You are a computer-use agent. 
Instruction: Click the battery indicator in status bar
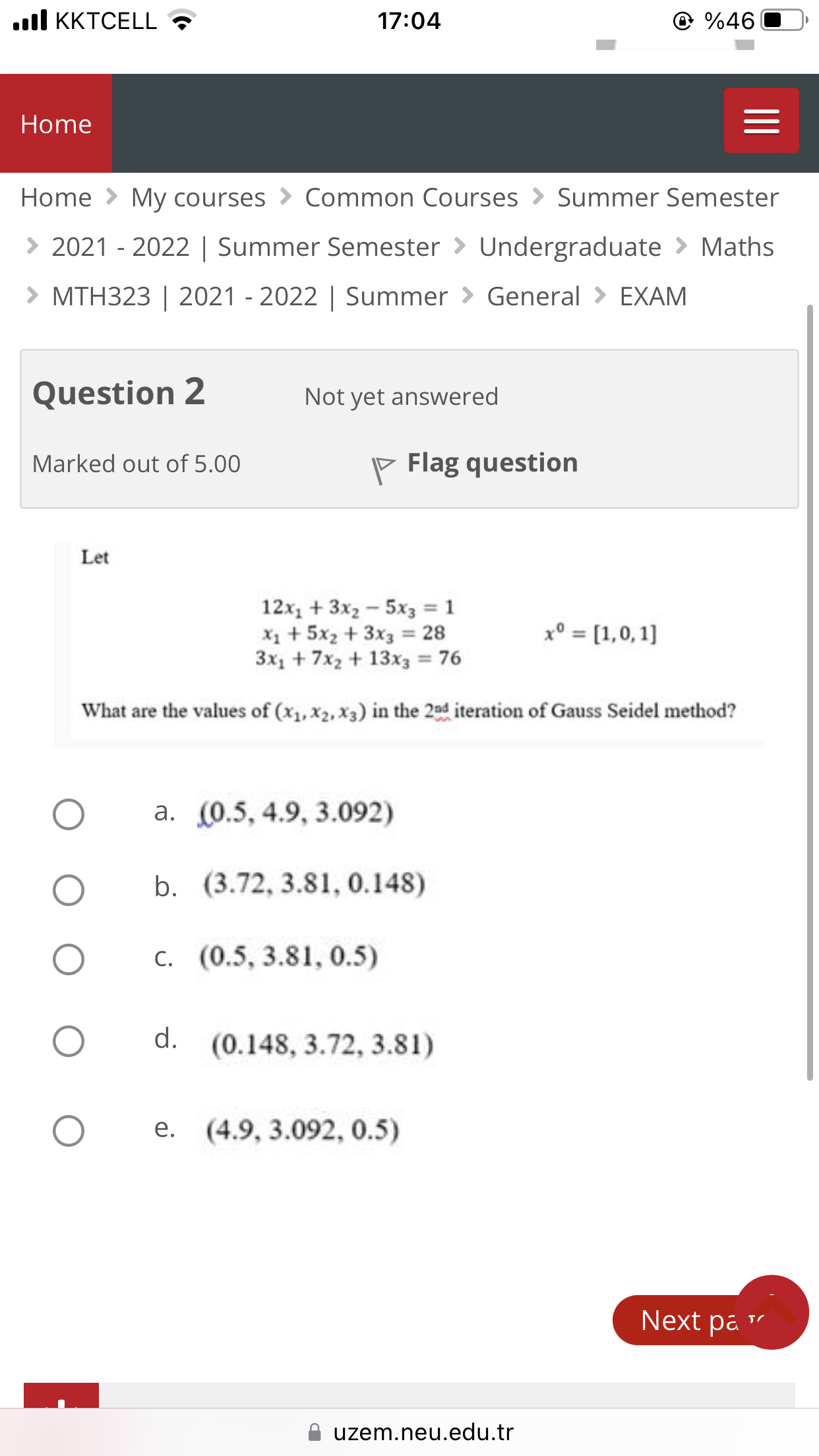click(780, 20)
